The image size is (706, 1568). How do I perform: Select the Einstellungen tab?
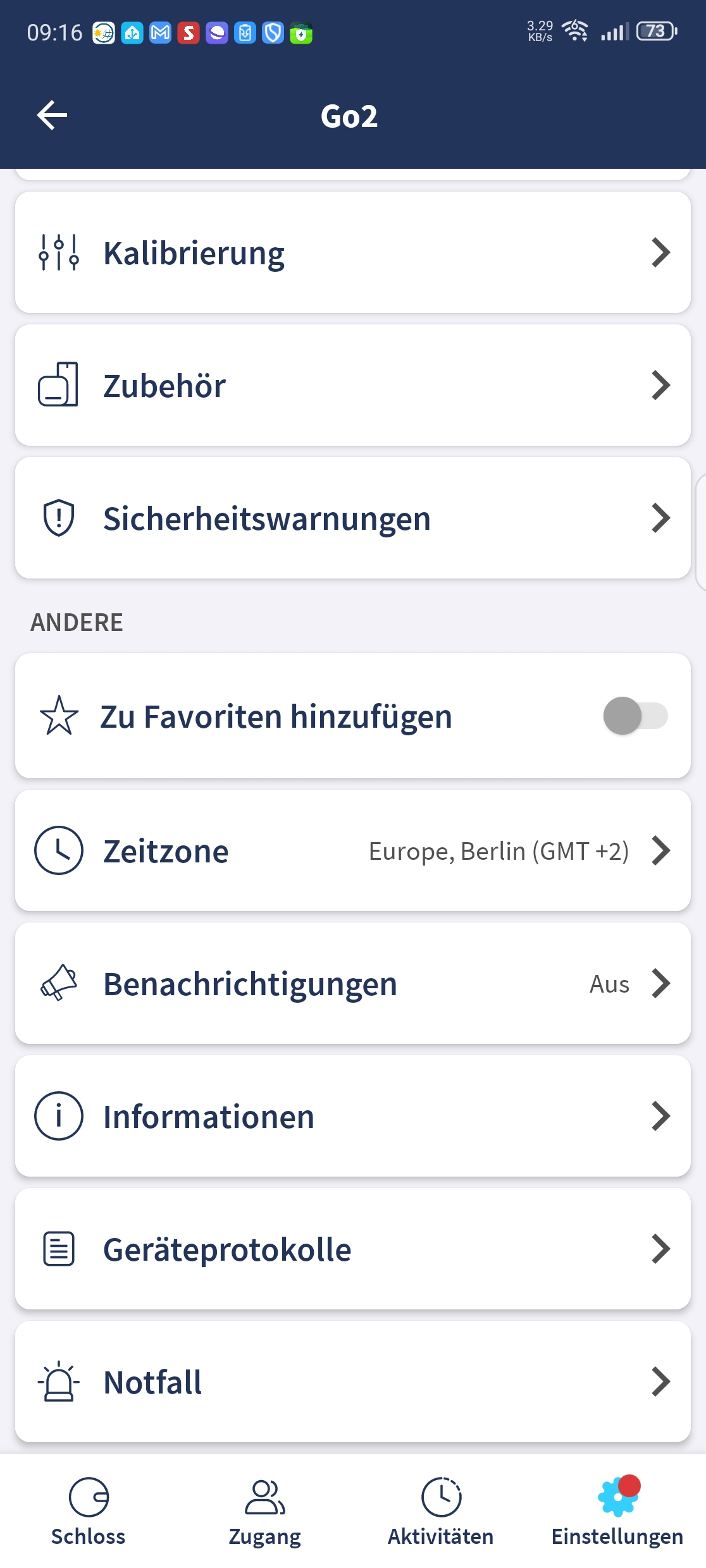[617, 1512]
